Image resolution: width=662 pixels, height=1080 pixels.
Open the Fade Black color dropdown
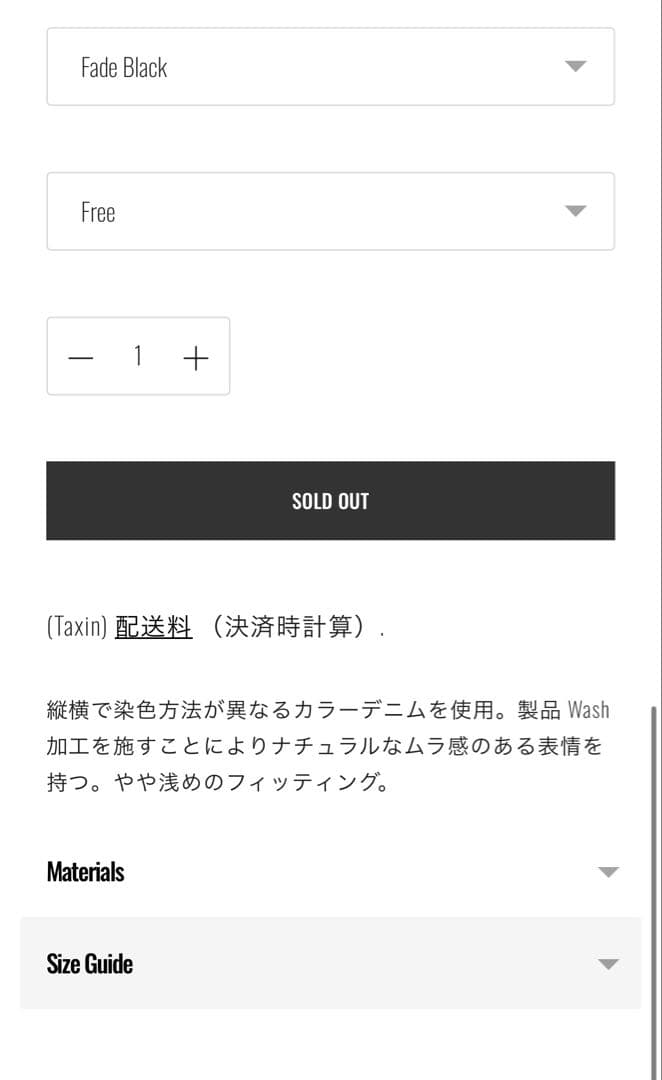[x=330, y=67]
